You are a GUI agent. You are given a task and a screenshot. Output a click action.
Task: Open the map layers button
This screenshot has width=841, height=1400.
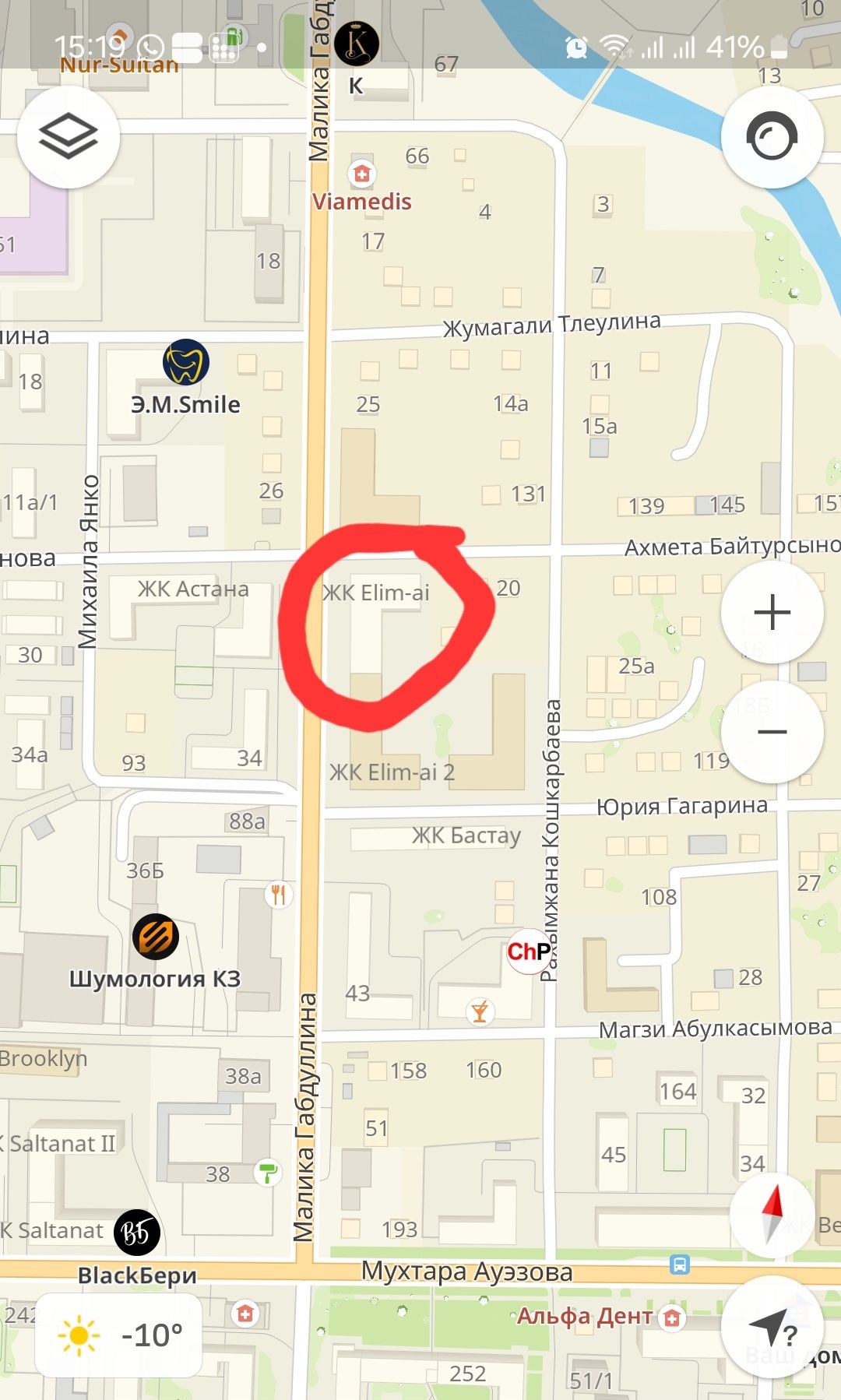[69, 136]
